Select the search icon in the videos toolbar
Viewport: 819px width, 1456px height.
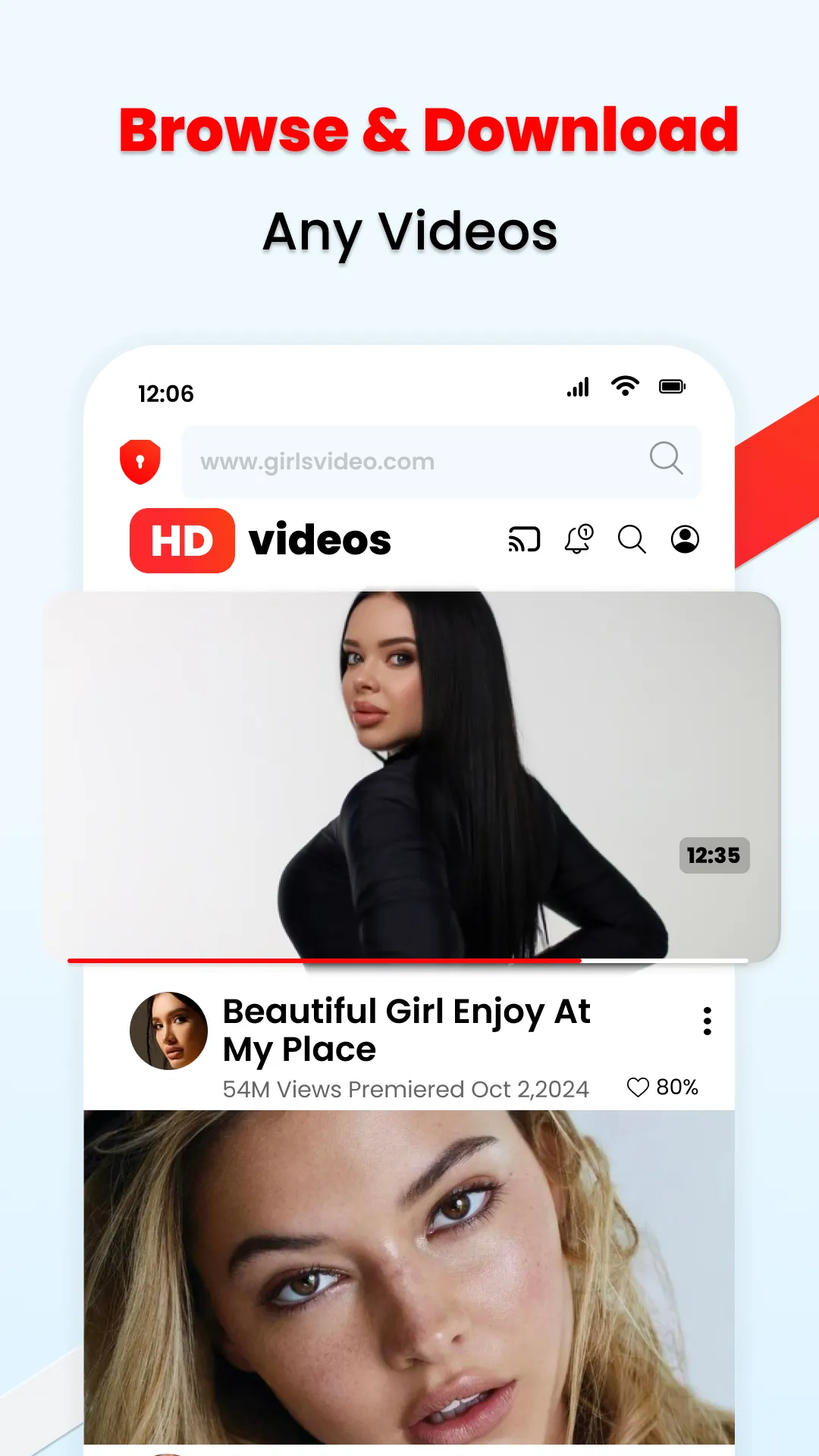(x=632, y=541)
